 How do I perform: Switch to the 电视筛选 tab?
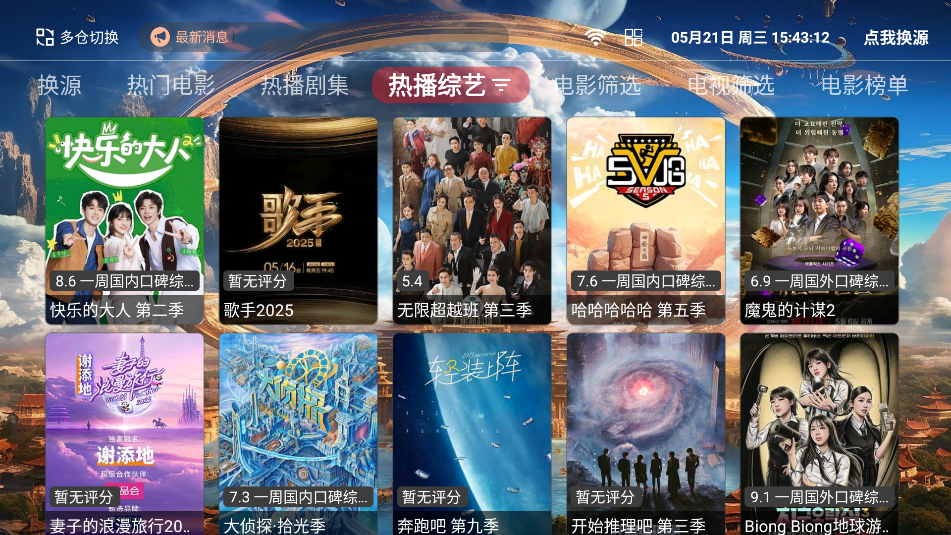coord(731,85)
